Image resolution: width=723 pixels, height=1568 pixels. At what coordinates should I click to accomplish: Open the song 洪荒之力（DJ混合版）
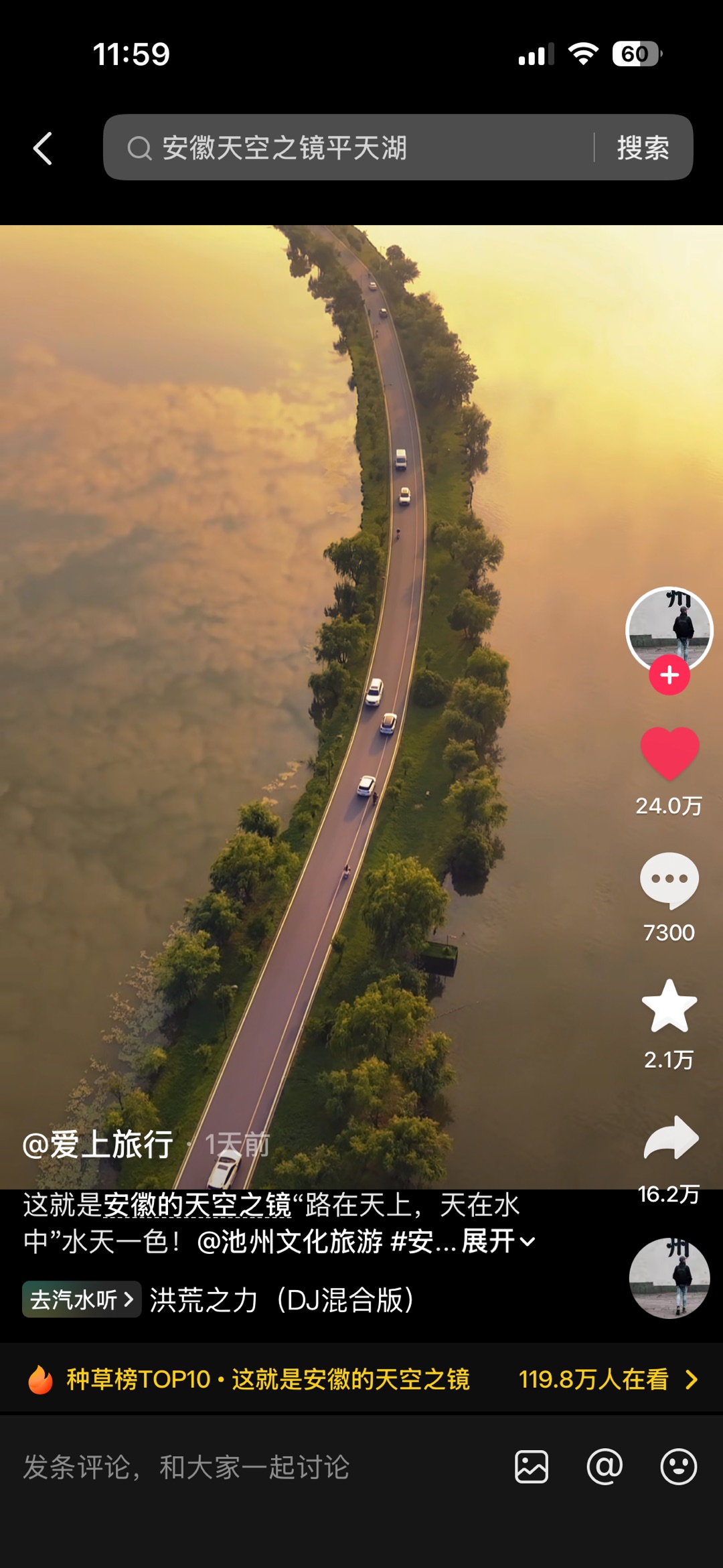click(282, 1299)
